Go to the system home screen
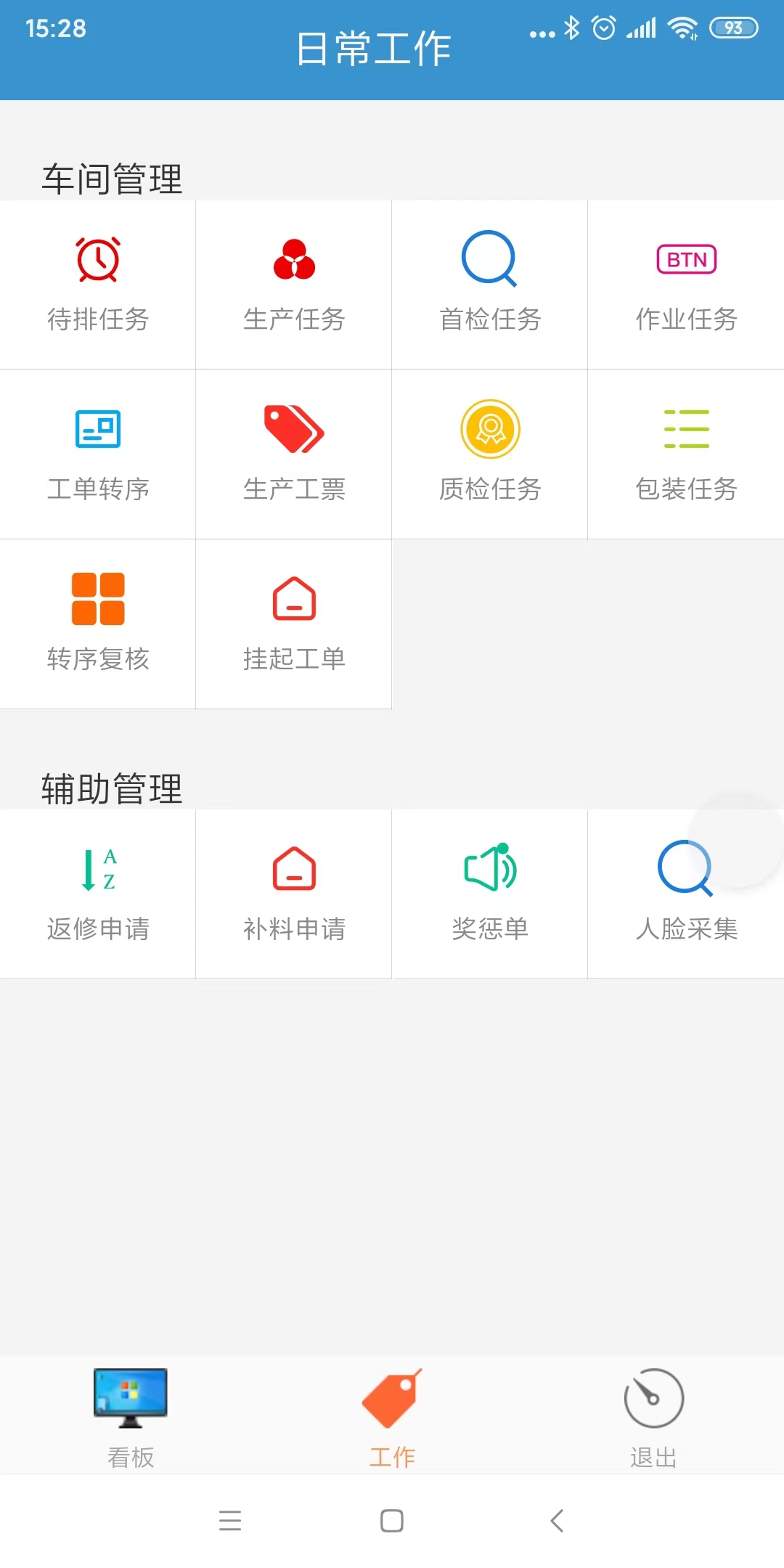The height and width of the screenshot is (1568, 784). click(x=392, y=1520)
